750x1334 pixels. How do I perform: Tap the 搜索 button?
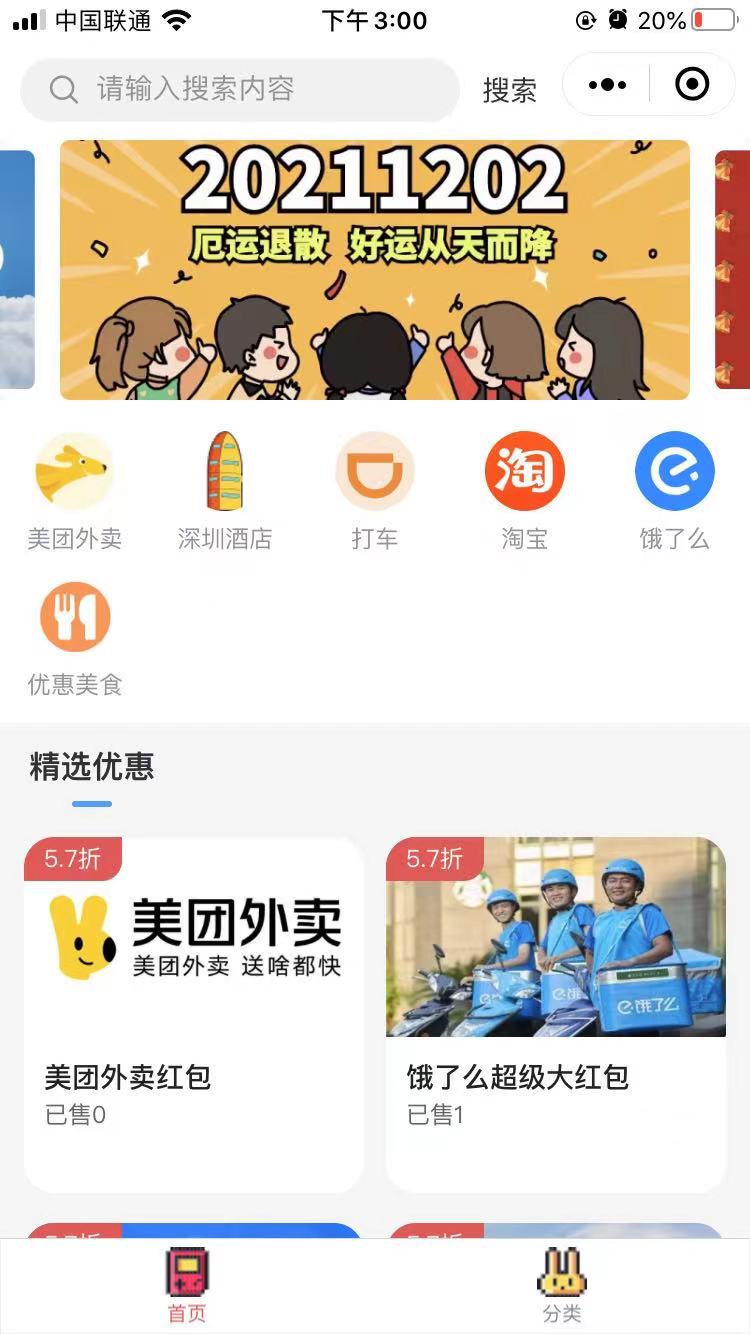click(x=509, y=90)
